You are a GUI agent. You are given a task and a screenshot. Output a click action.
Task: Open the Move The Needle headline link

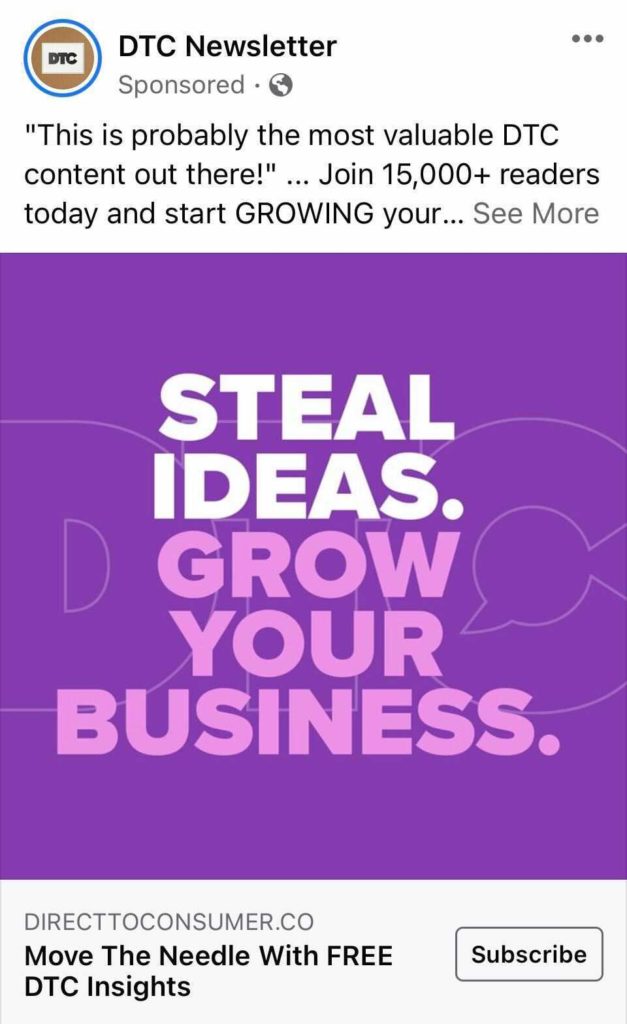click(x=208, y=970)
